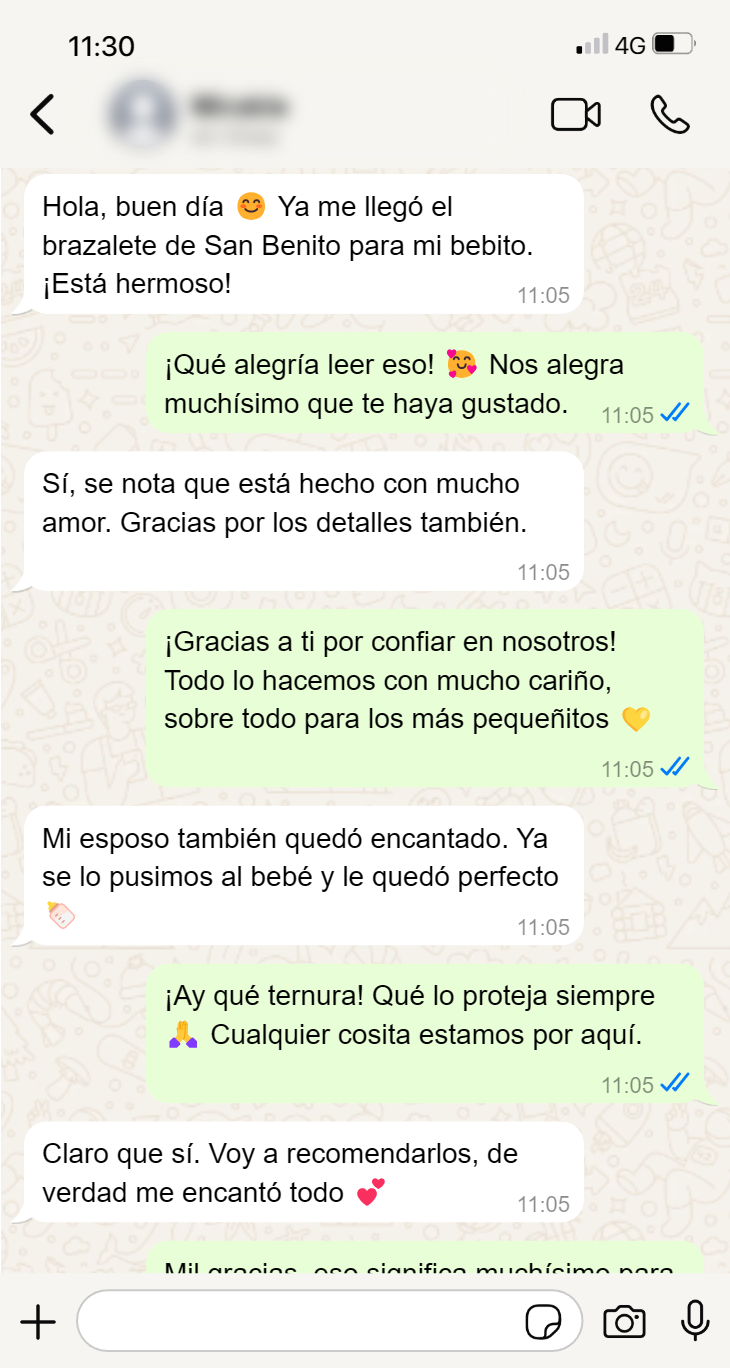The image size is (730, 1368).
Task: Focus the message text field
Action: tap(300, 1322)
